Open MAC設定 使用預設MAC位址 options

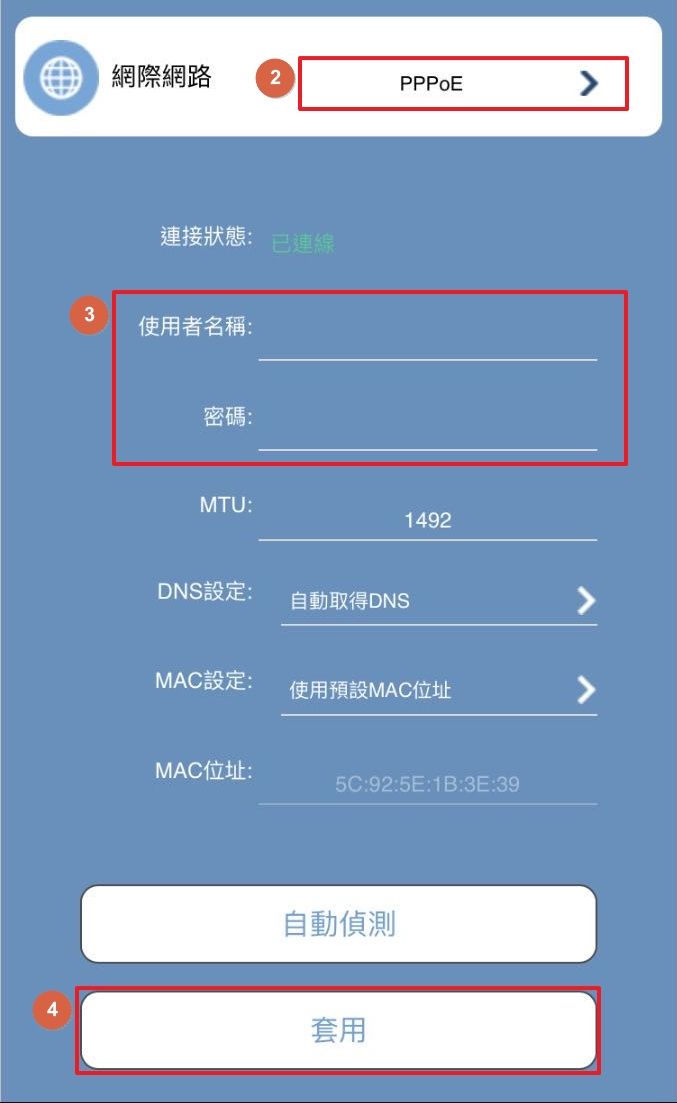point(438,690)
